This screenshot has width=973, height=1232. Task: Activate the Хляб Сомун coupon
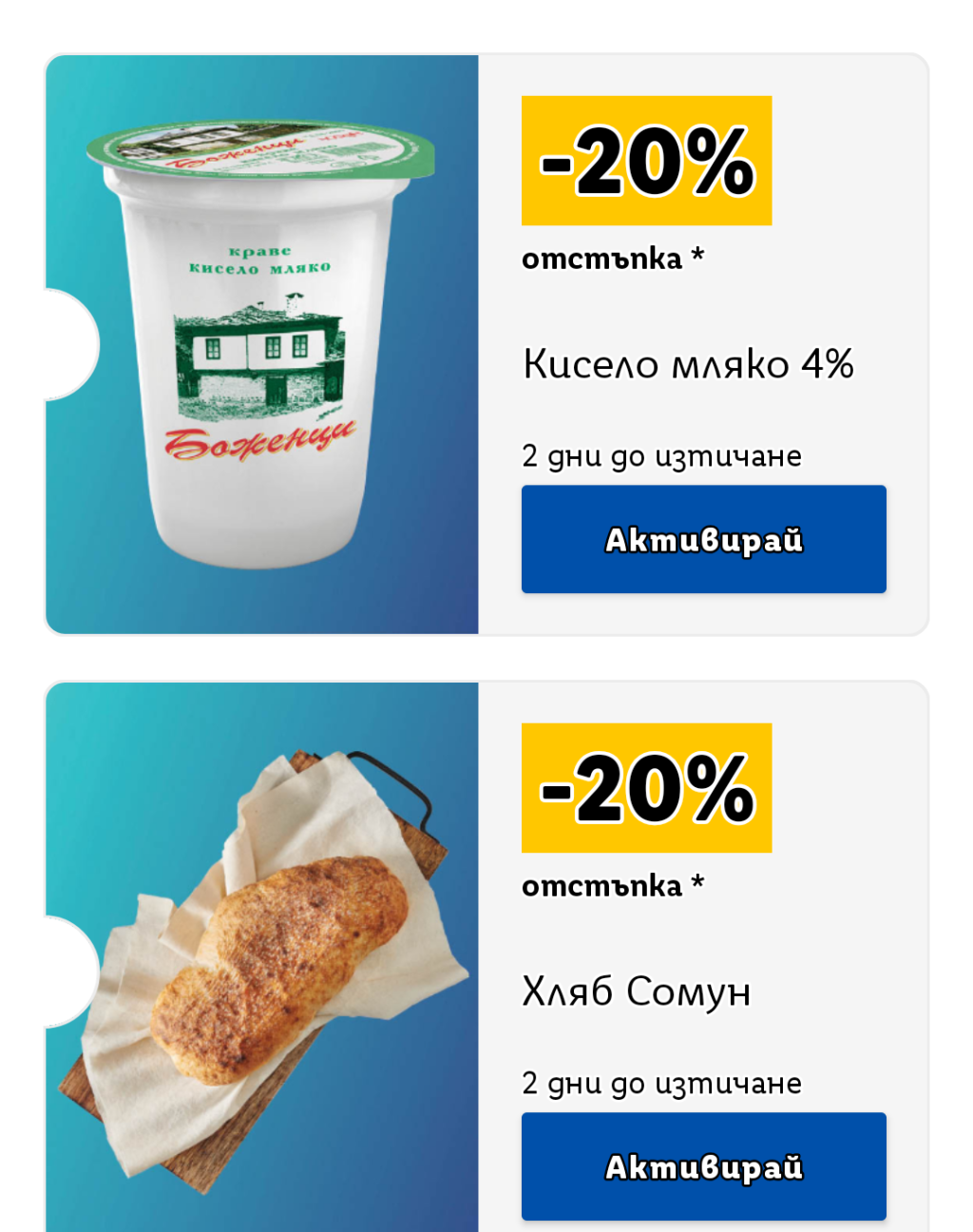pos(703,1166)
